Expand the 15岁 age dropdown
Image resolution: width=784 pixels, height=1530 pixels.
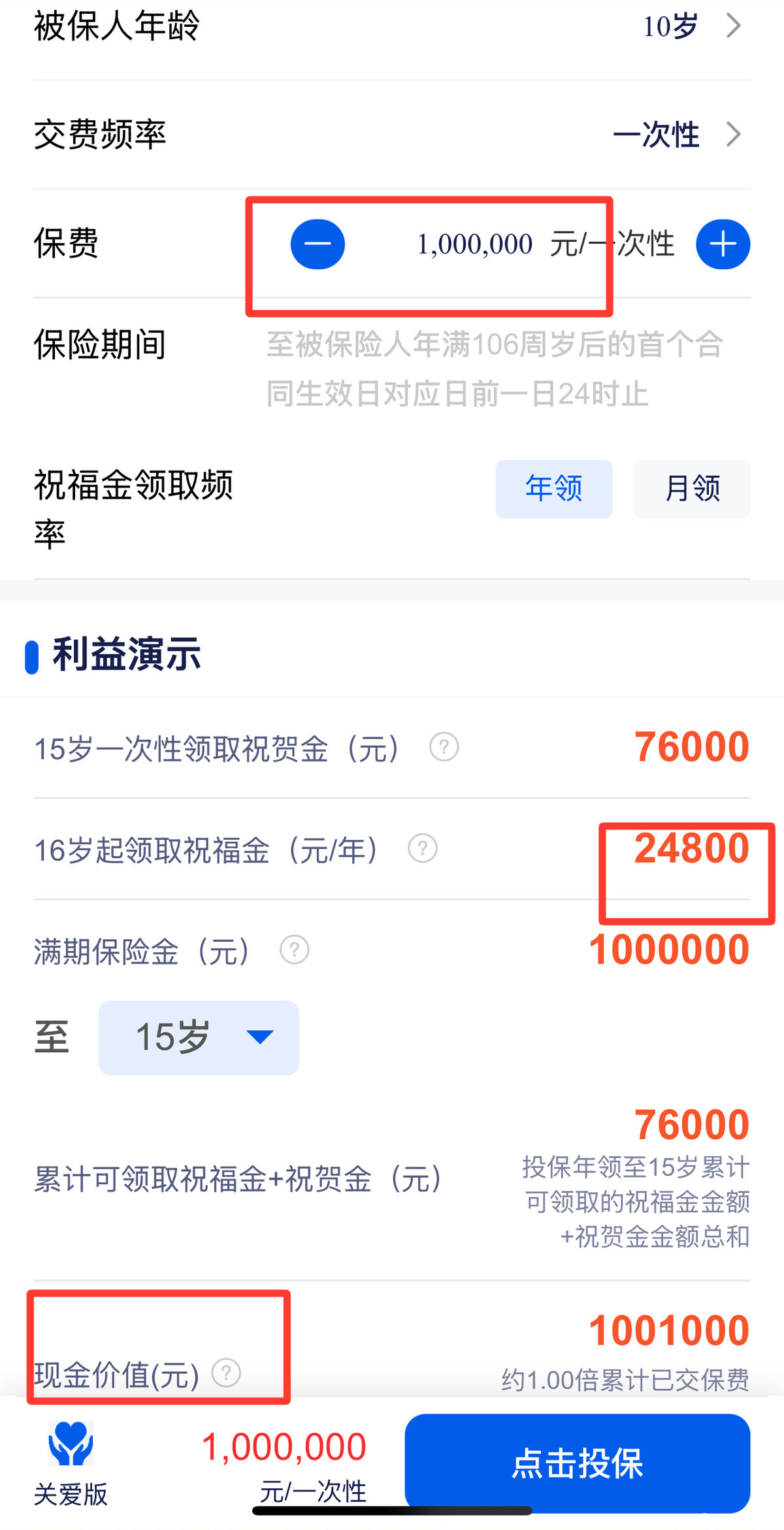[199, 1037]
